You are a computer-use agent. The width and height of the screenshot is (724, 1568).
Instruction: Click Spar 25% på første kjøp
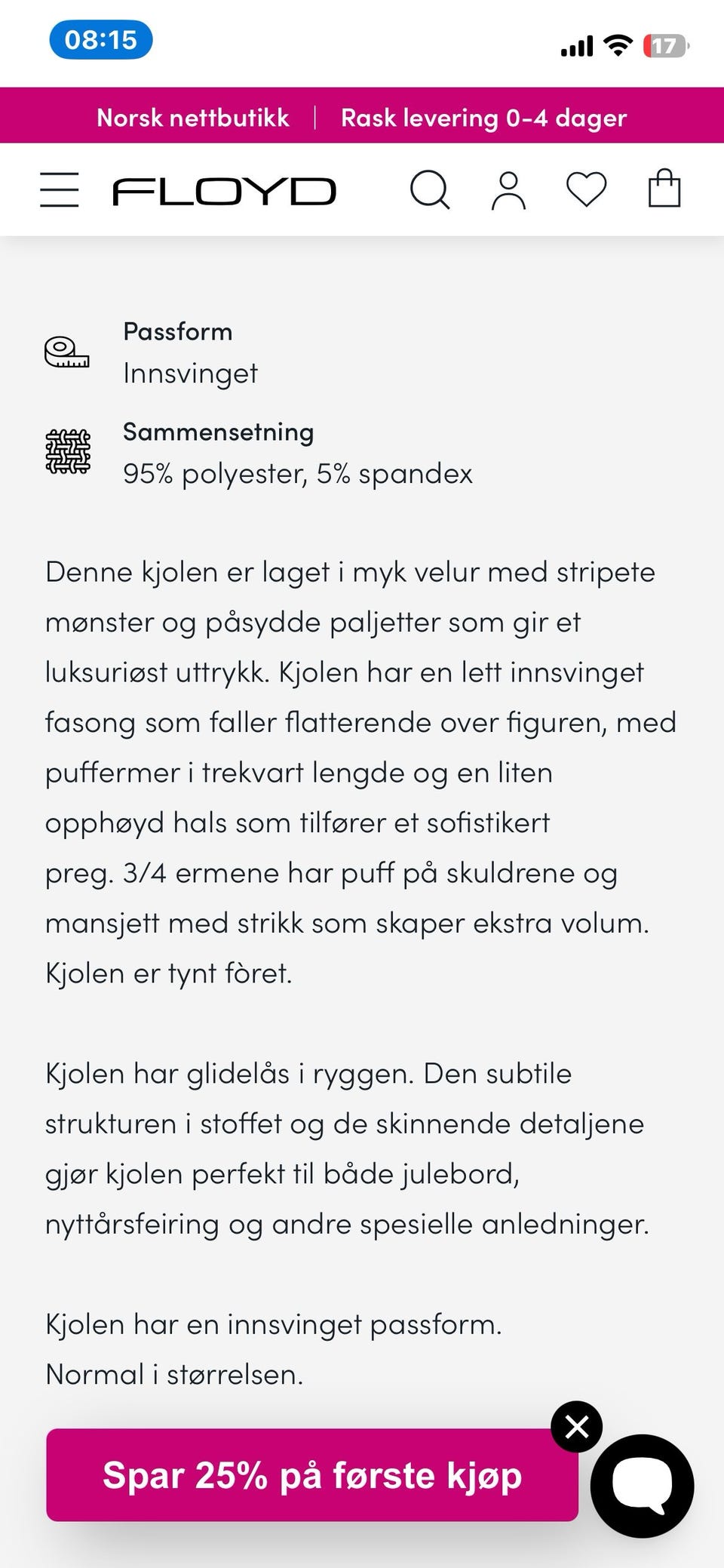point(312,1475)
